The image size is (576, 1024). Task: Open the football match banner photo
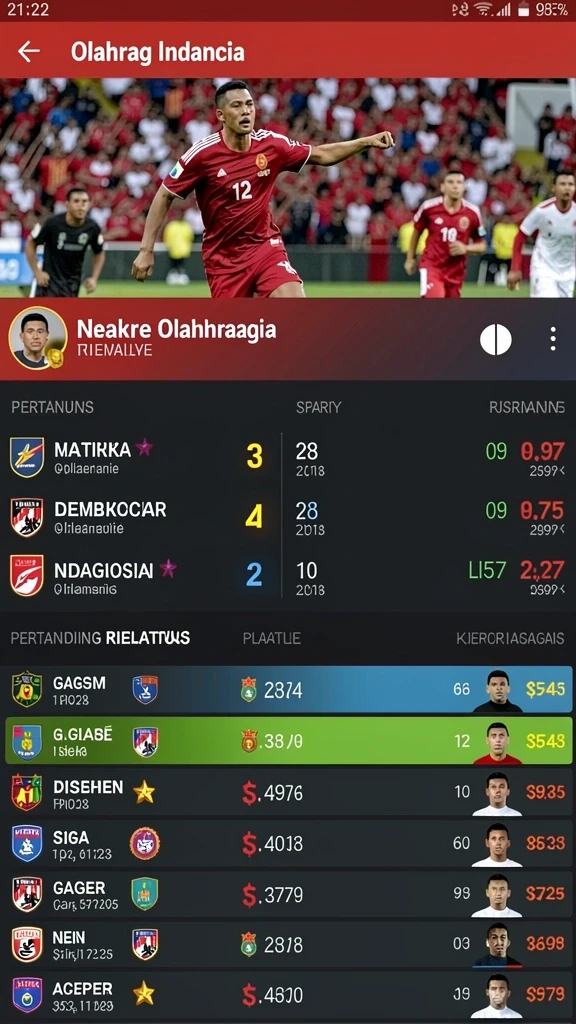click(x=288, y=188)
